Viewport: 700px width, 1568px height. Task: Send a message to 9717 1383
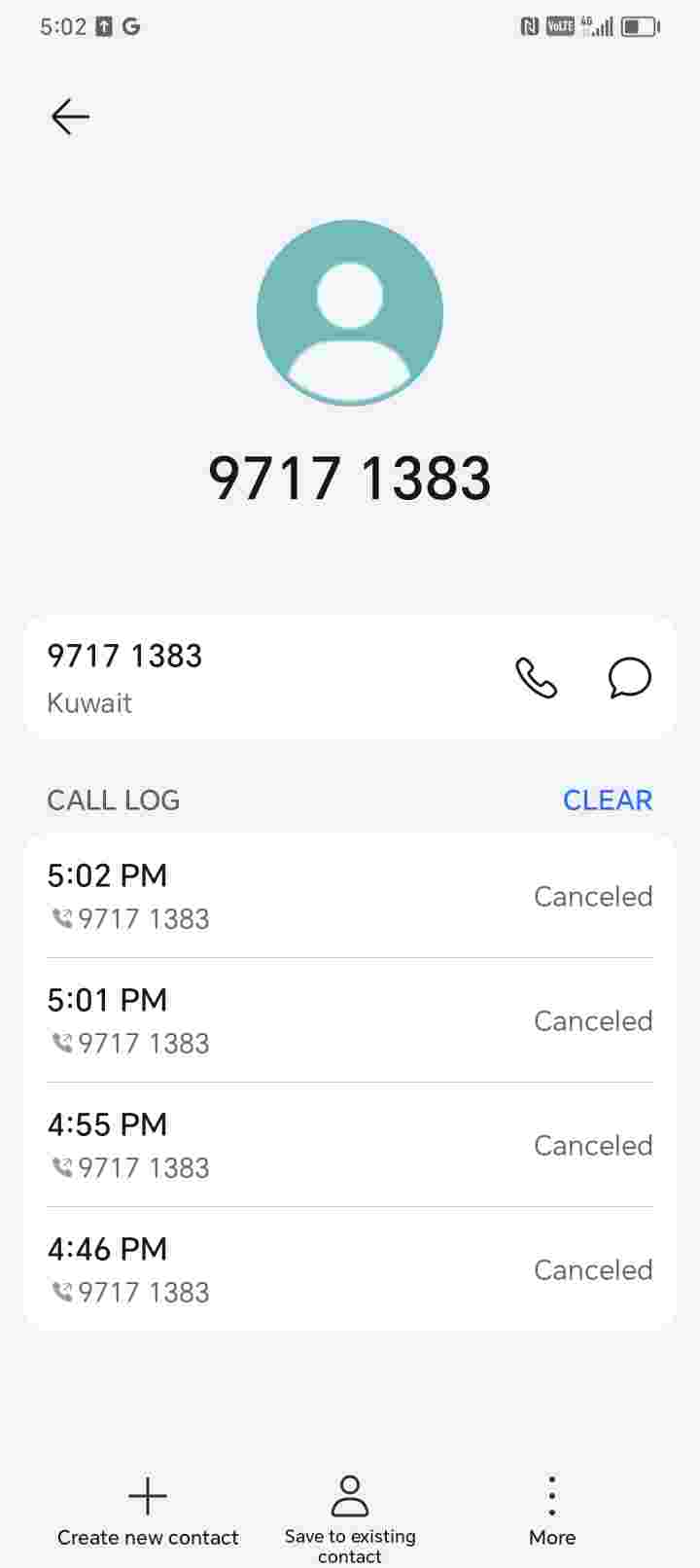tap(629, 678)
